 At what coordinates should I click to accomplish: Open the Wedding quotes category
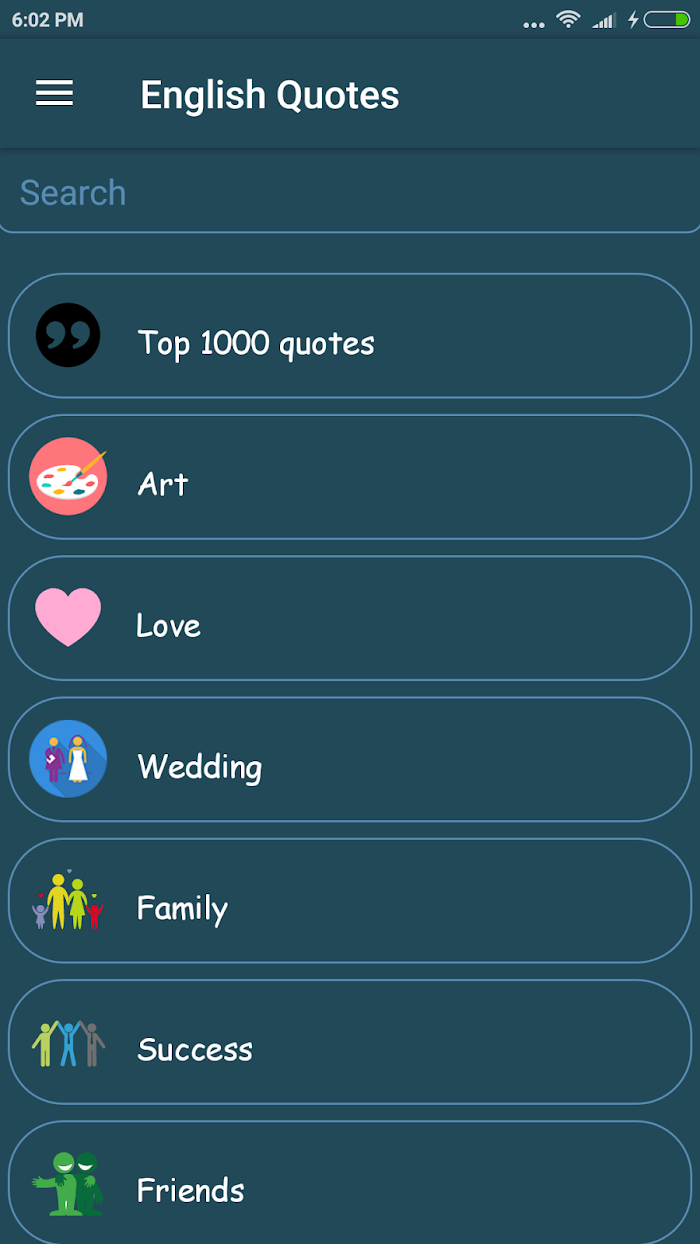(x=350, y=759)
